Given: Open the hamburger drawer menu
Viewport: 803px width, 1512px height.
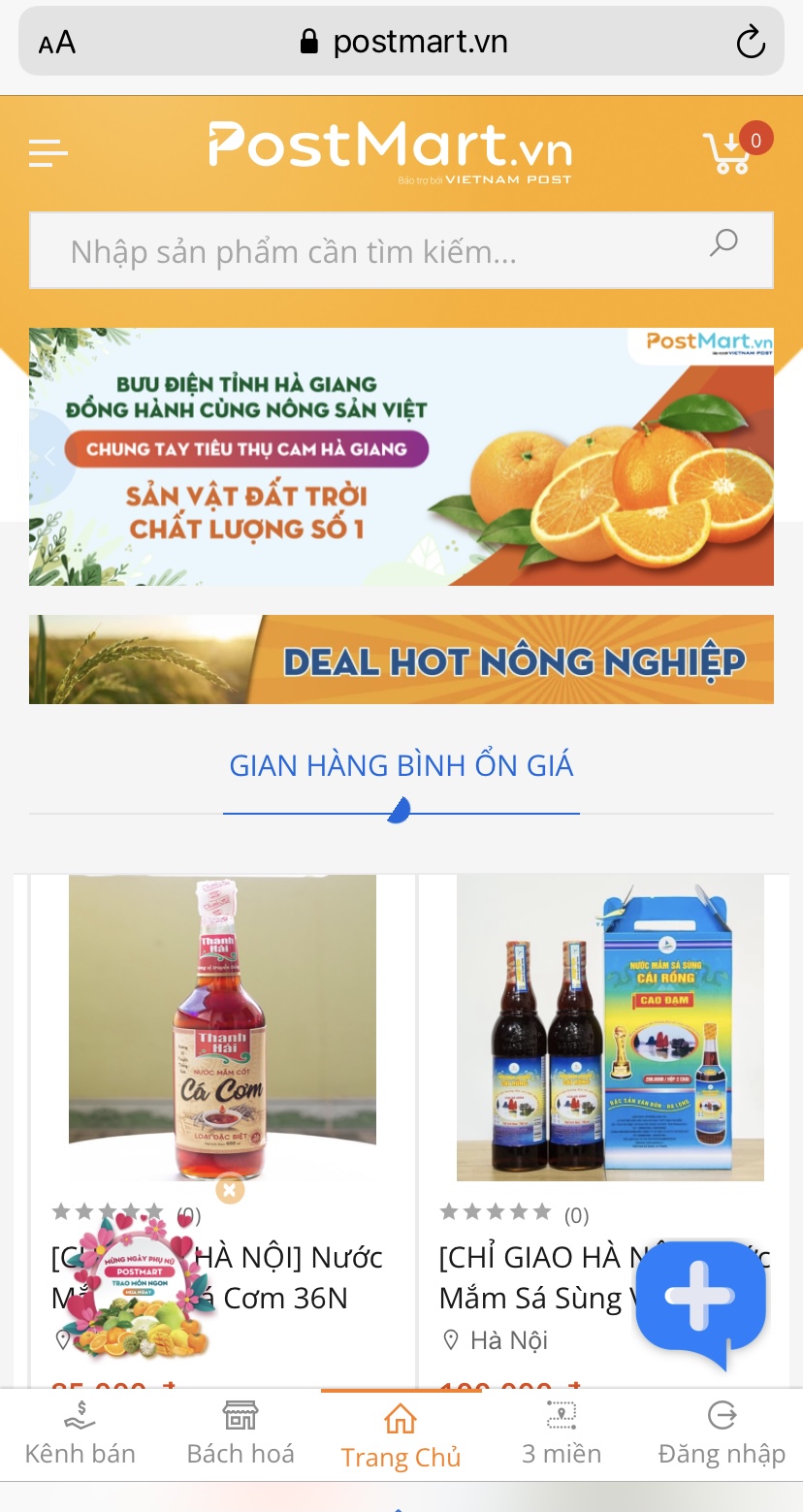Looking at the screenshot, I should tap(48, 152).
